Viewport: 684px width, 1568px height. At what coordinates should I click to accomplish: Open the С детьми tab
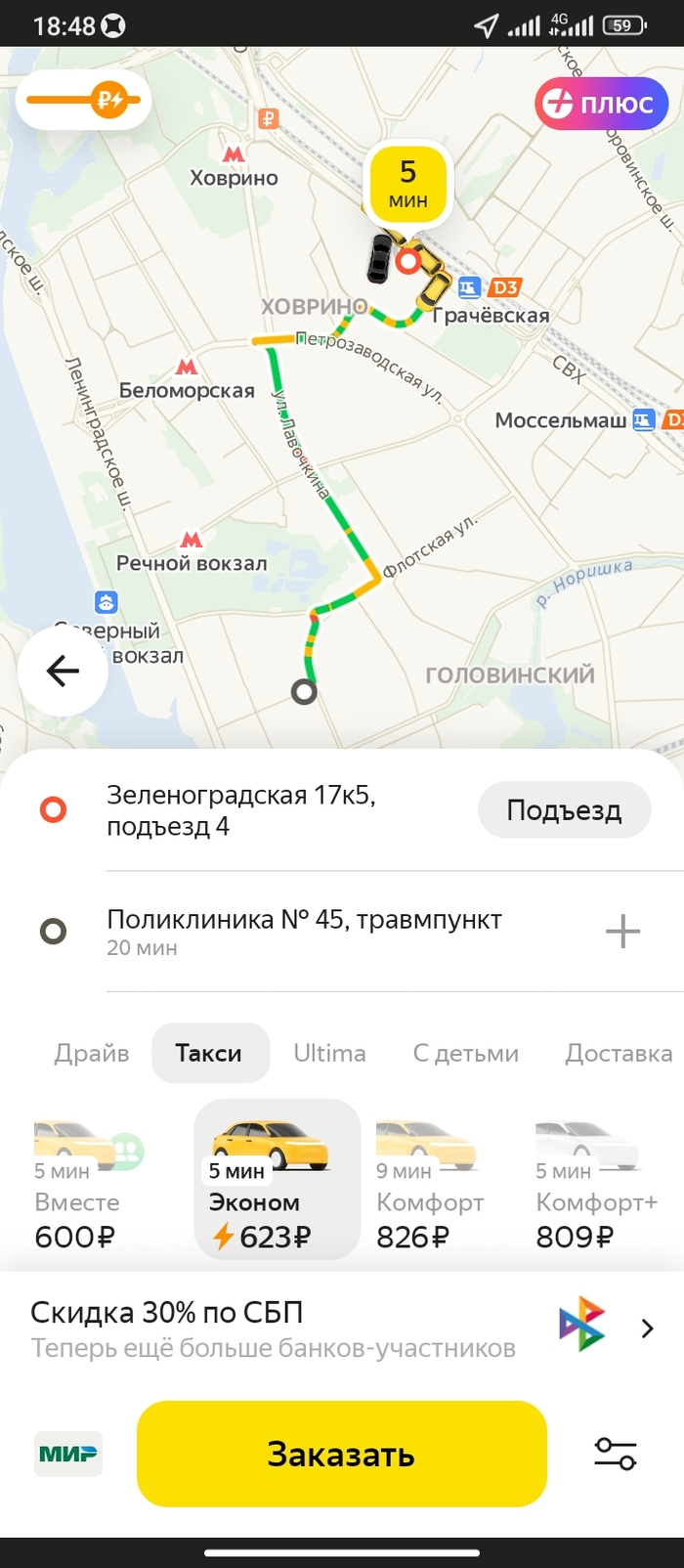click(x=465, y=1053)
